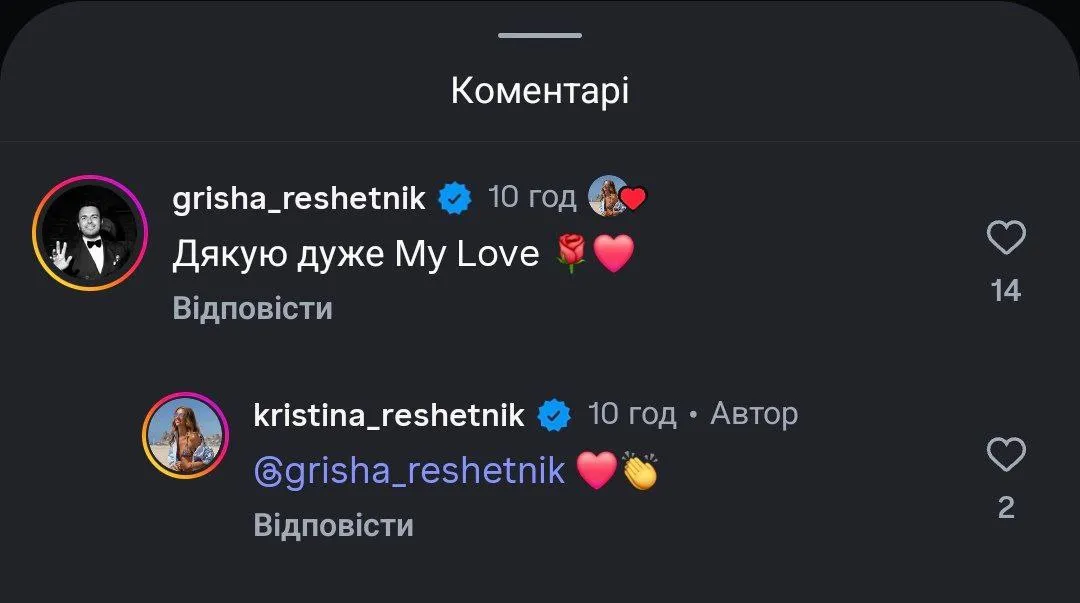Tap the drag handle above Коментарі

point(540,35)
